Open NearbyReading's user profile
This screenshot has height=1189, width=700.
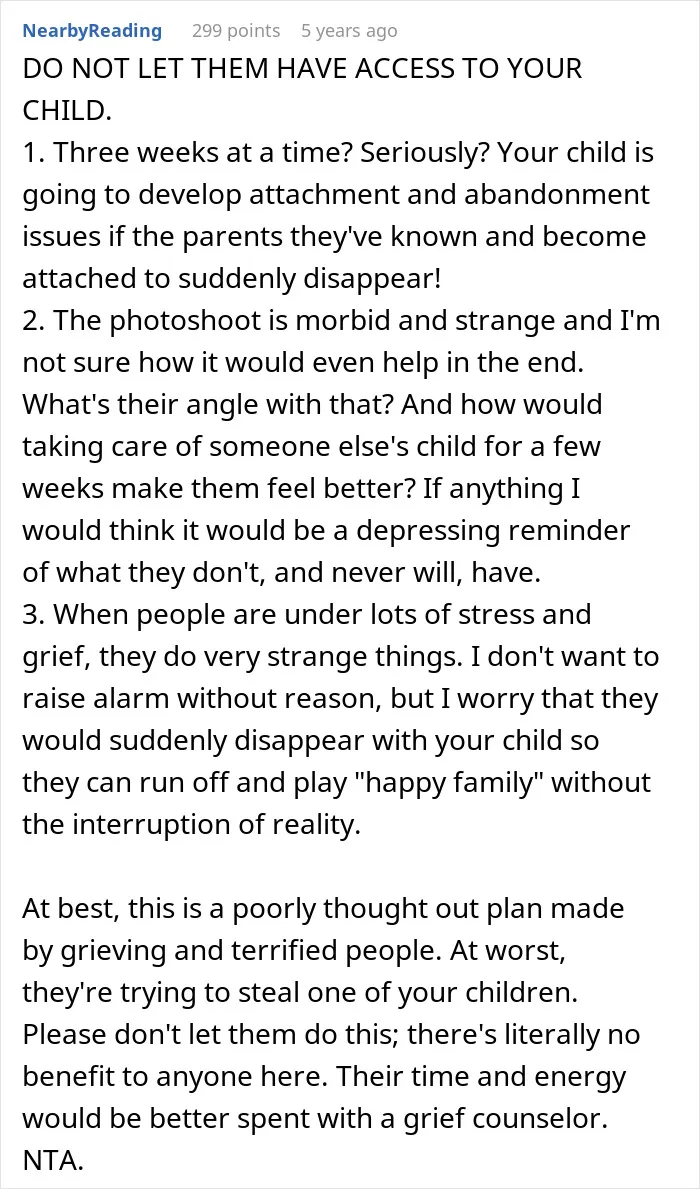tap(92, 31)
